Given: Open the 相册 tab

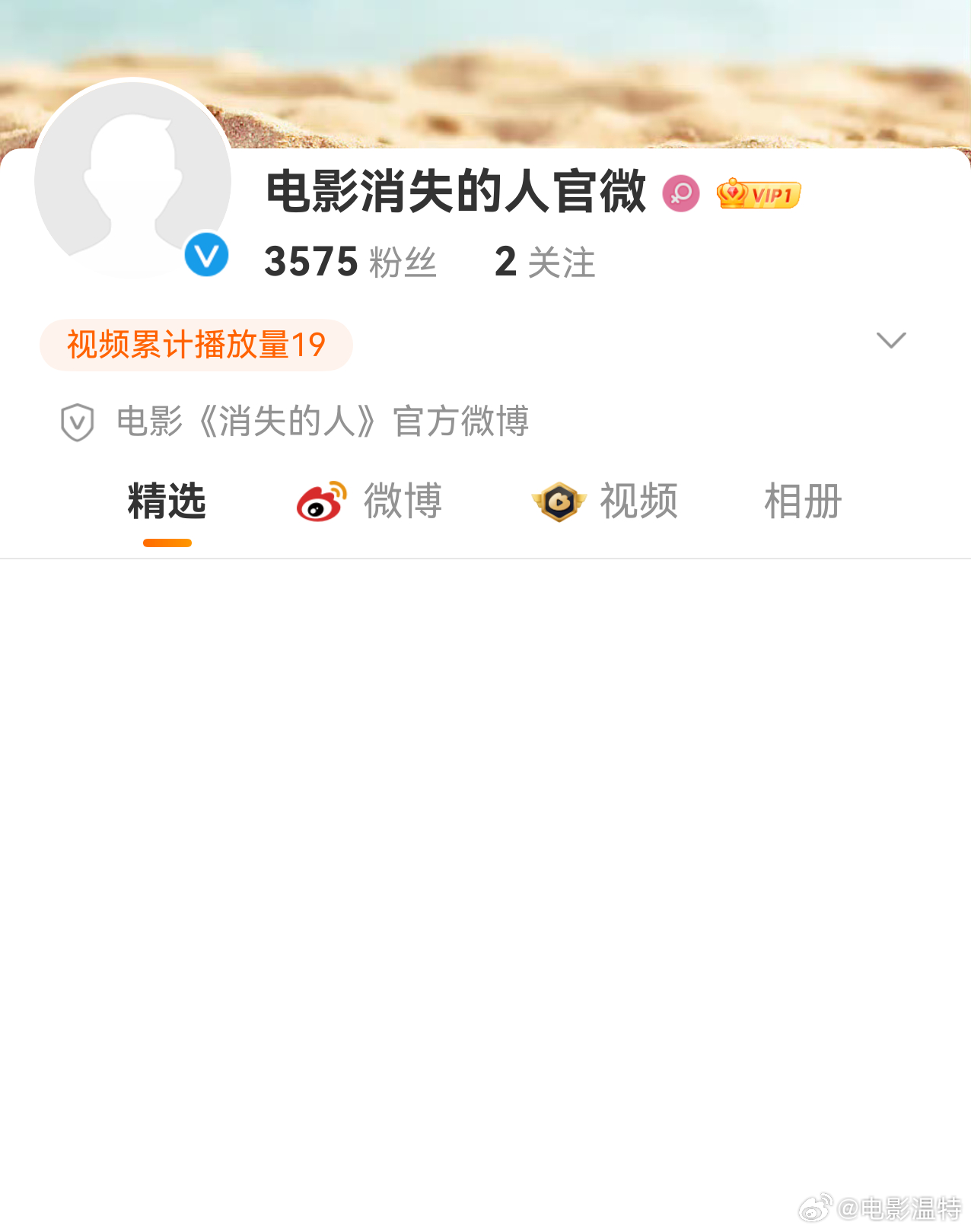Looking at the screenshot, I should point(802,502).
